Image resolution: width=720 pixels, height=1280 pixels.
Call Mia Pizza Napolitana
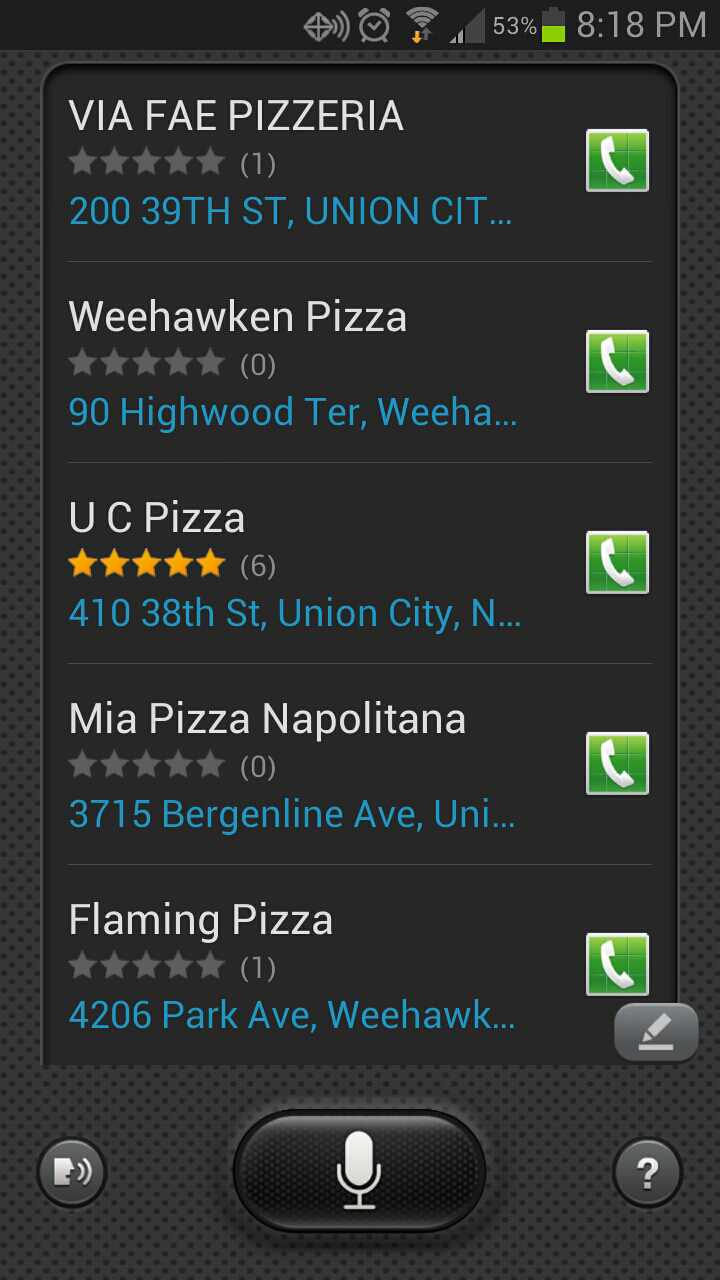click(x=617, y=763)
